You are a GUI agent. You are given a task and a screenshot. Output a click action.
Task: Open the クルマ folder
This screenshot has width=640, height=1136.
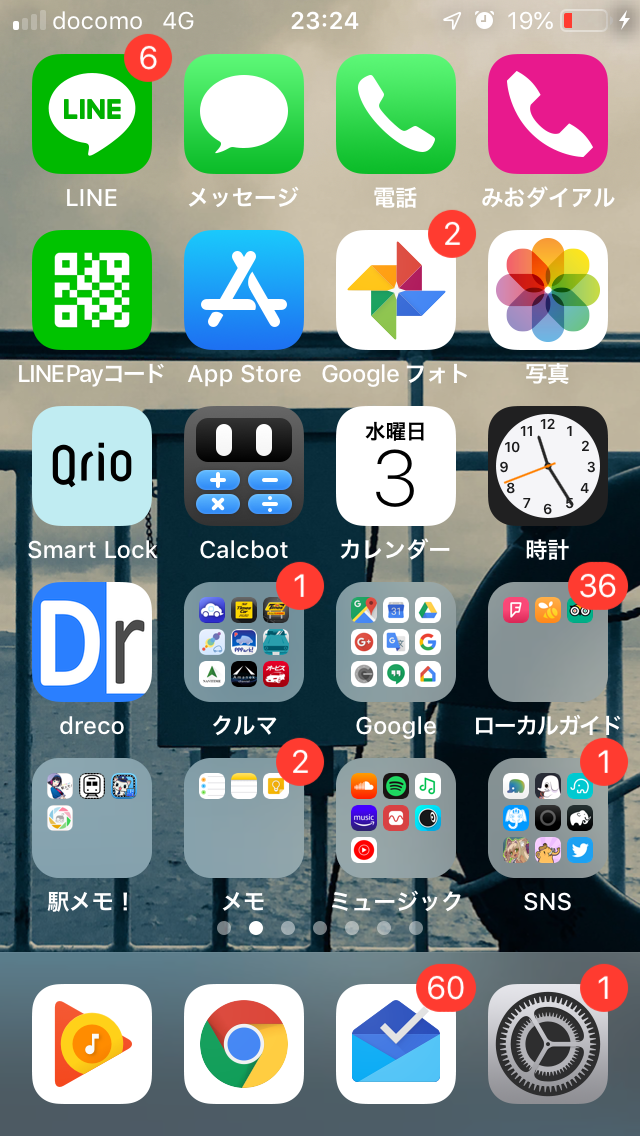click(244, 642)
